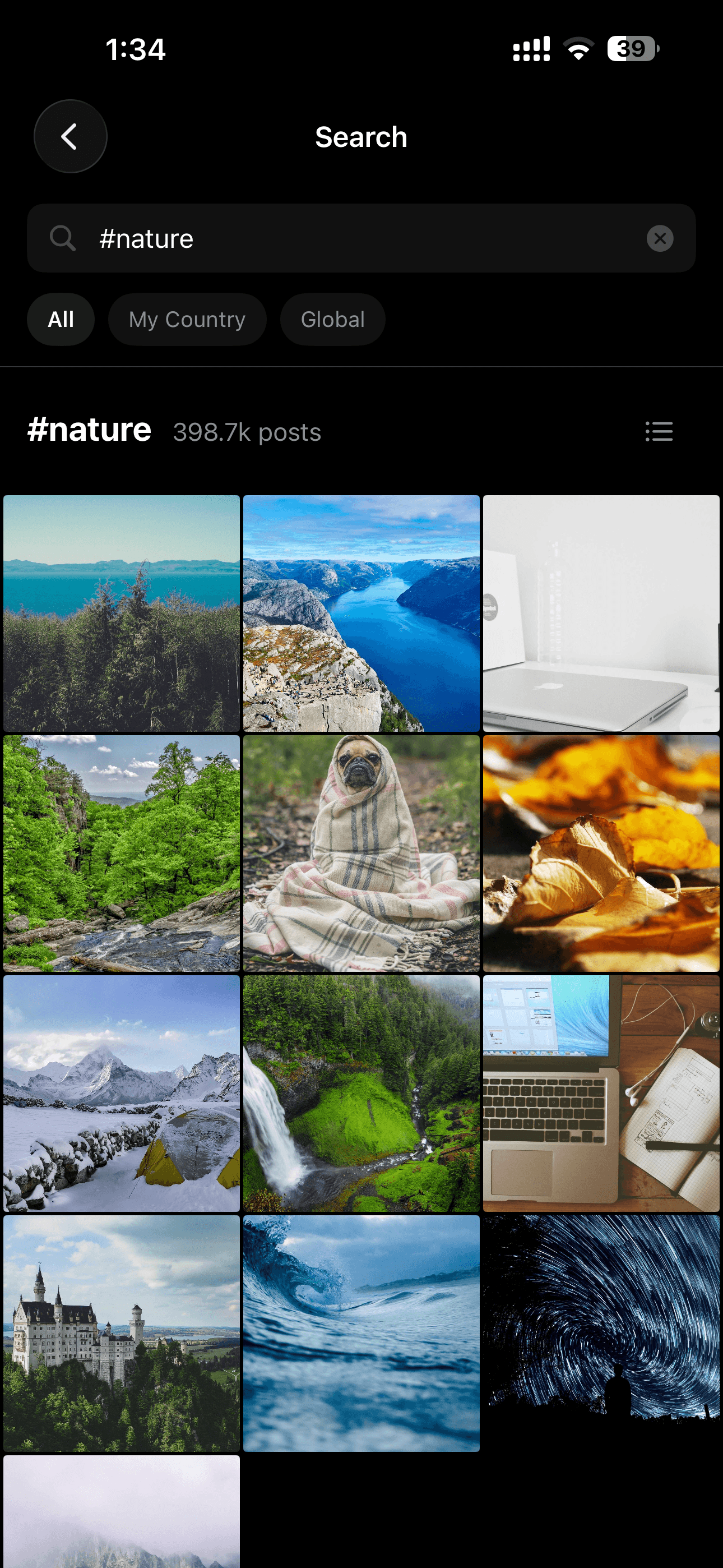
Task: Switch to the Global filter
Action: (332, 320)
